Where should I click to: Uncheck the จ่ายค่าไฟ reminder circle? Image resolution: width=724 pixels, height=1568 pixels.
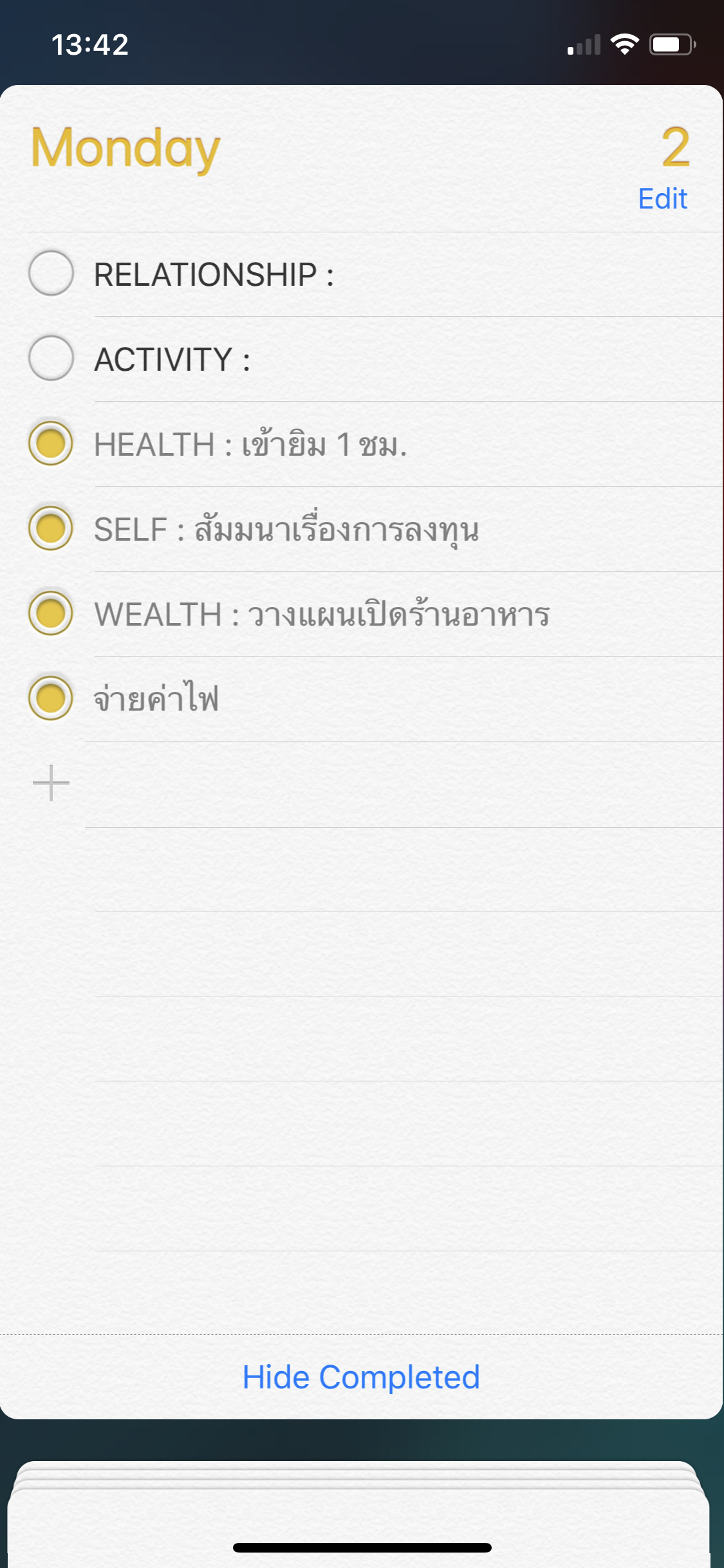[51, 698]
